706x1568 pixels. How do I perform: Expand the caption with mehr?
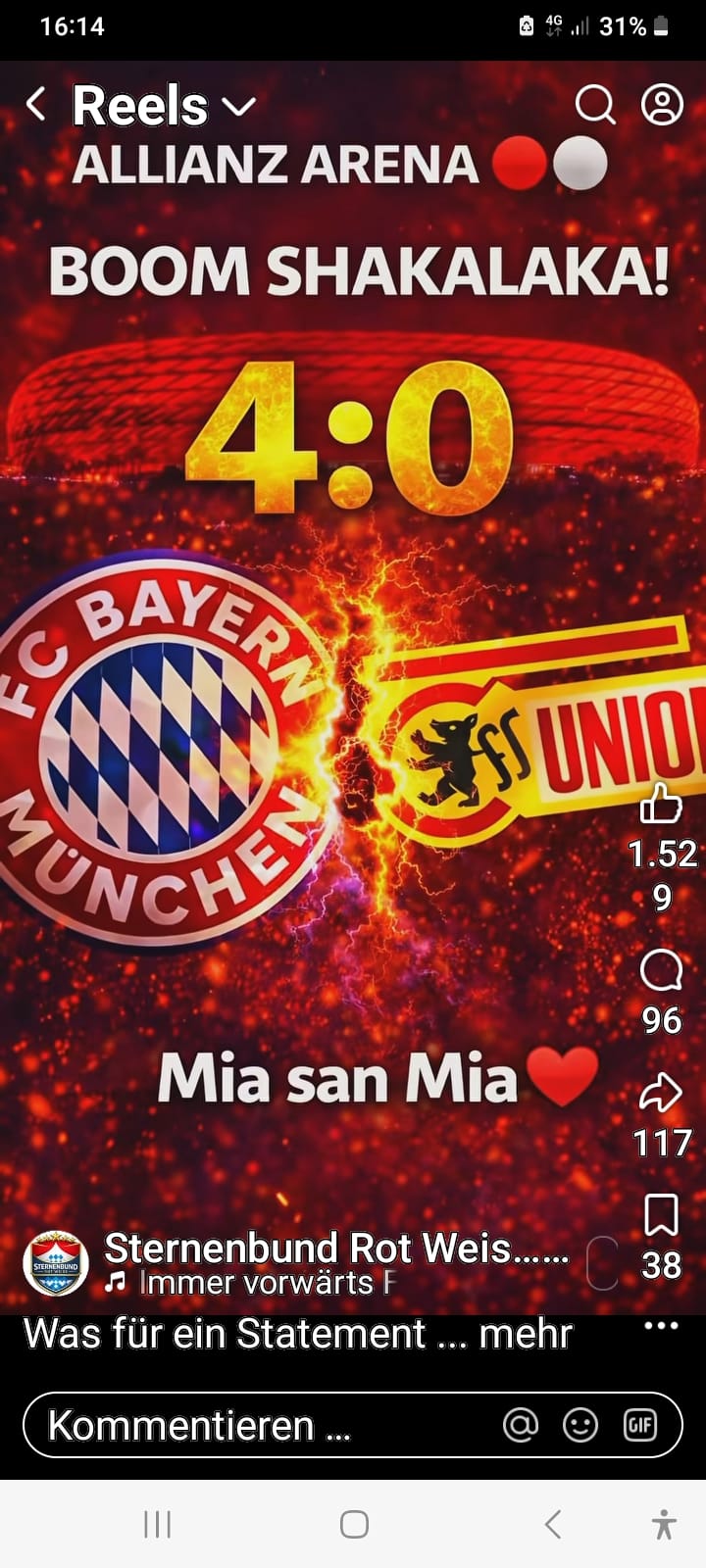click(x=526, y=1334)
